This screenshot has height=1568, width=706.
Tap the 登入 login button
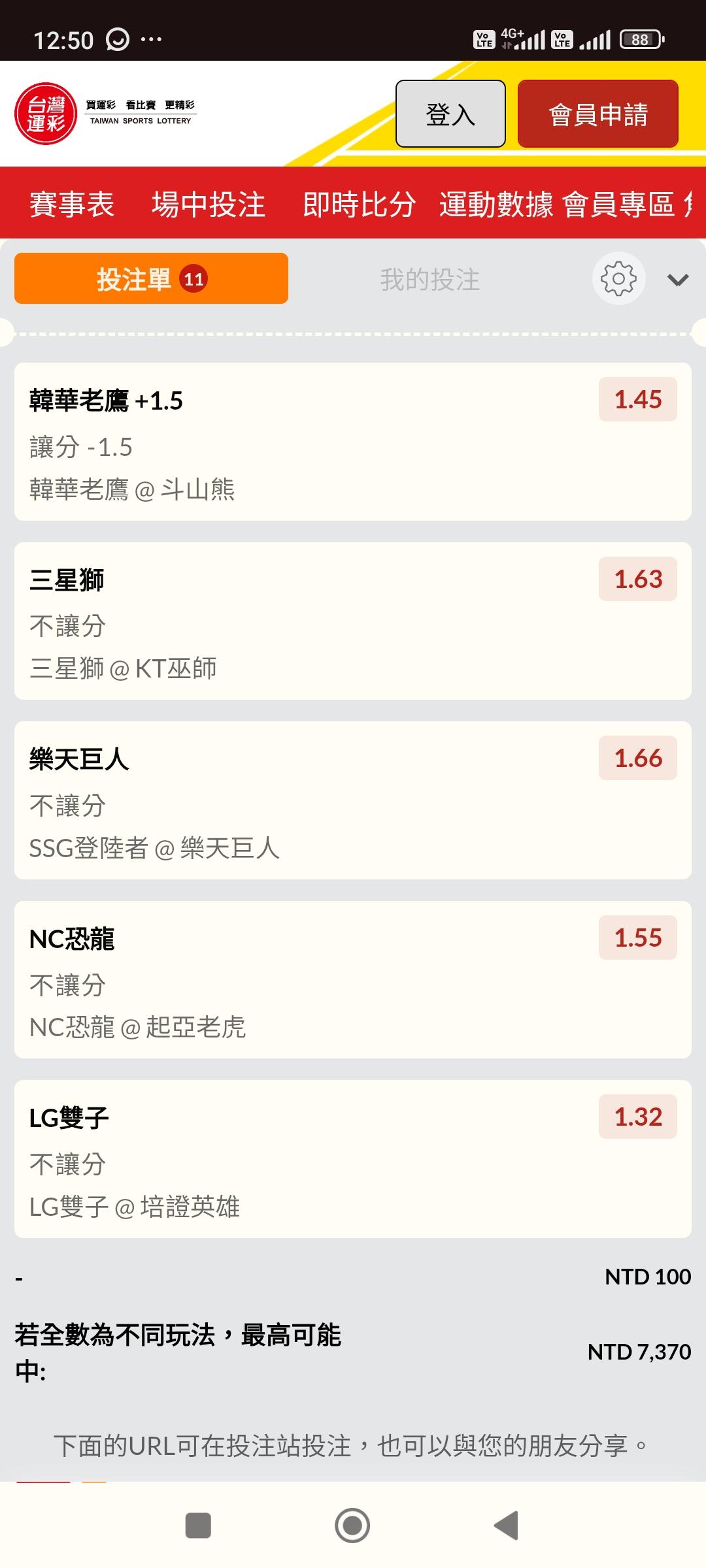coord(450,114)
